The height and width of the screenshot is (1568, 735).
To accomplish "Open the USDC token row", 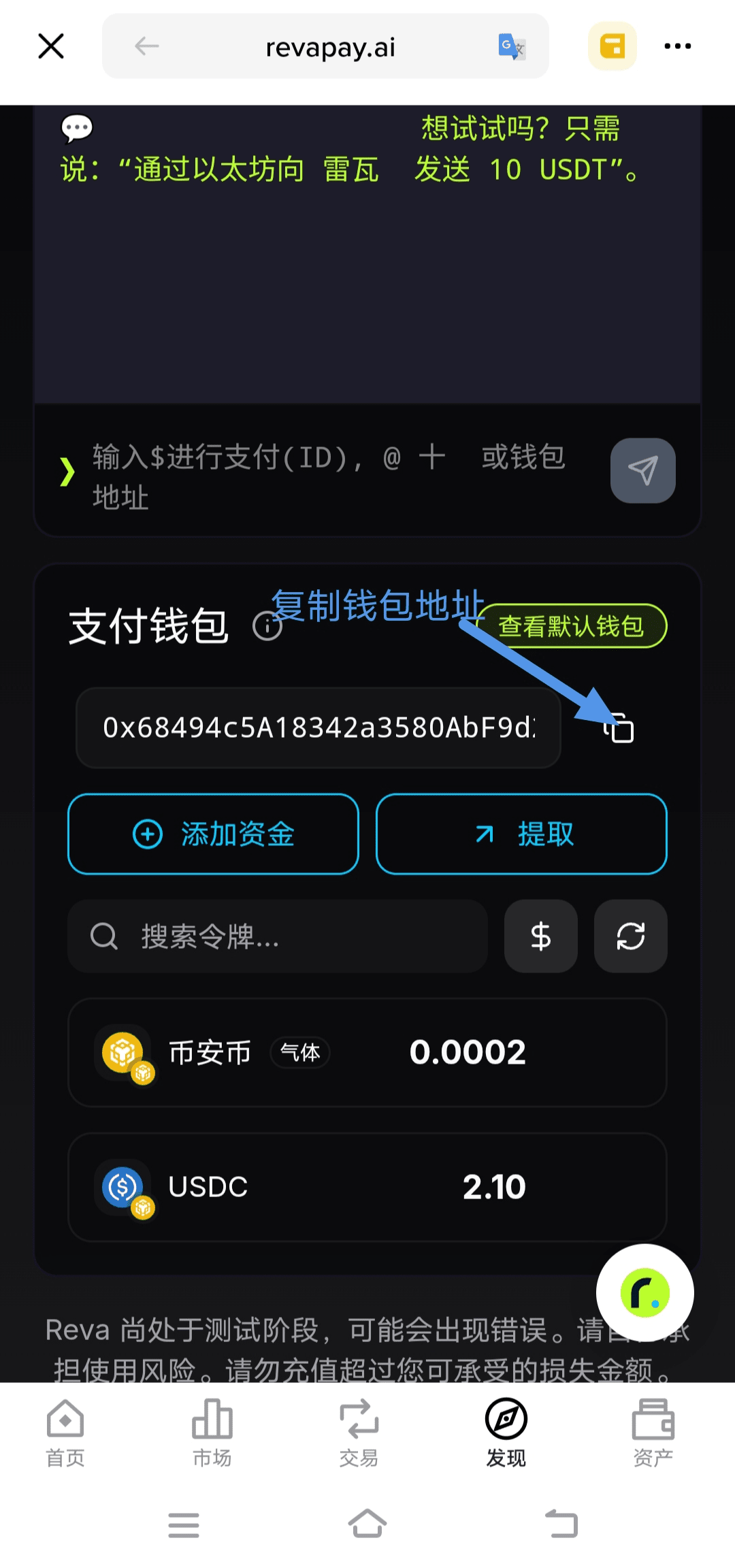I will coord(367,1188).
